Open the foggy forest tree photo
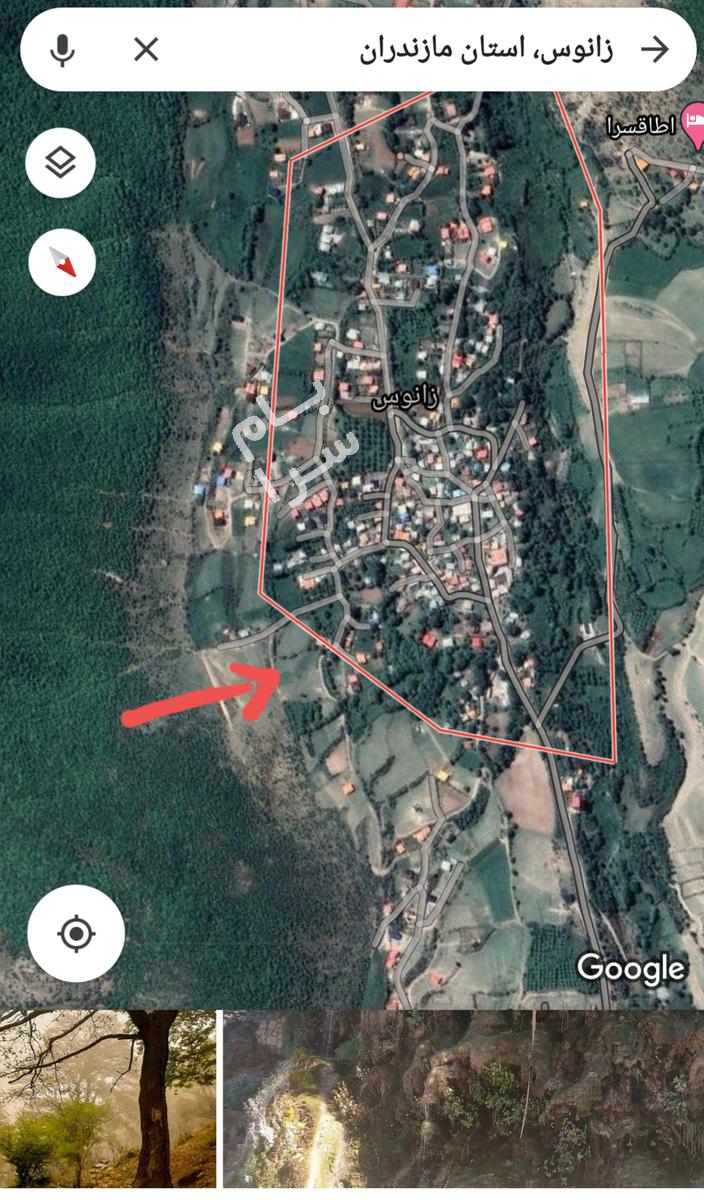Viewport: 704px width, 1200px height. [107, 1099]
